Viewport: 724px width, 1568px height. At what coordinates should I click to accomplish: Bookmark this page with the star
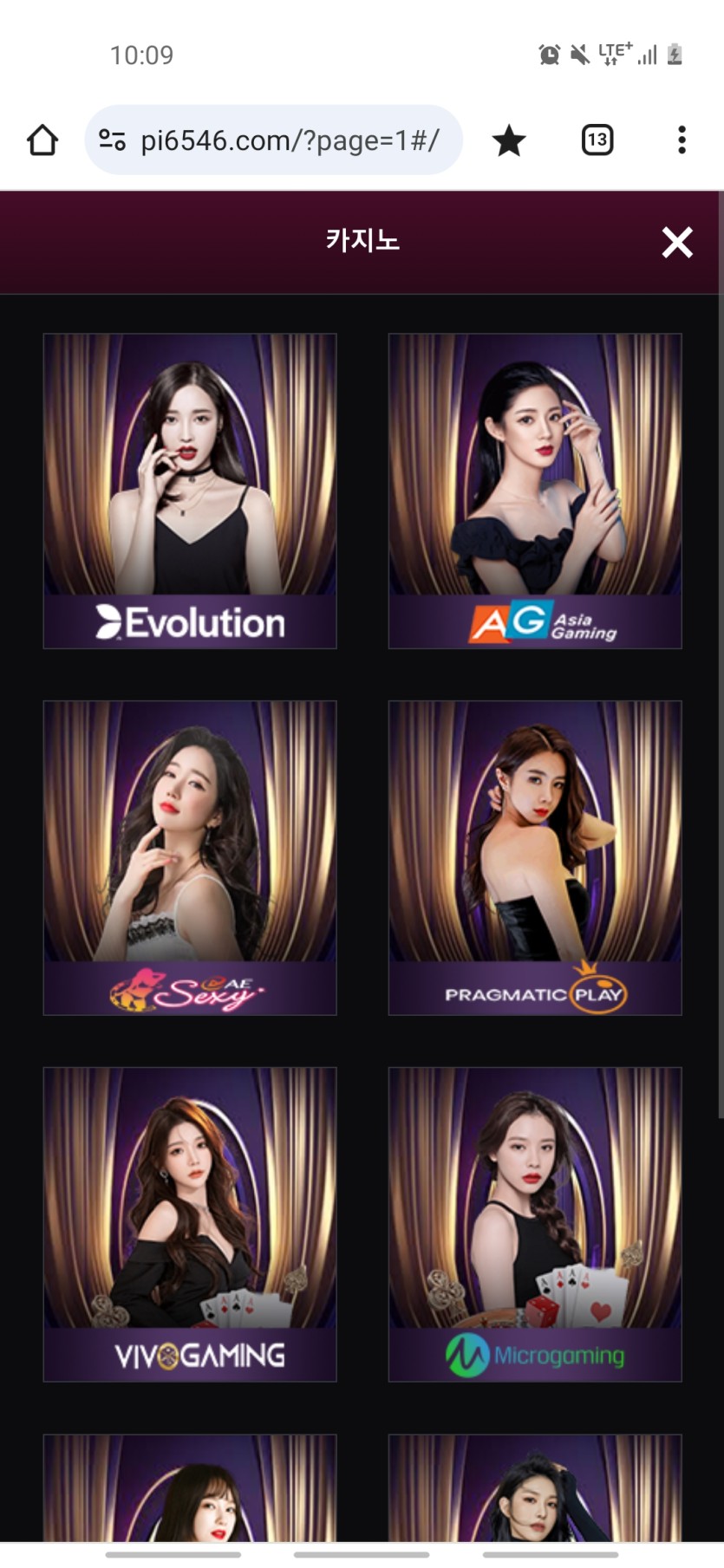[x=509, y=140]
